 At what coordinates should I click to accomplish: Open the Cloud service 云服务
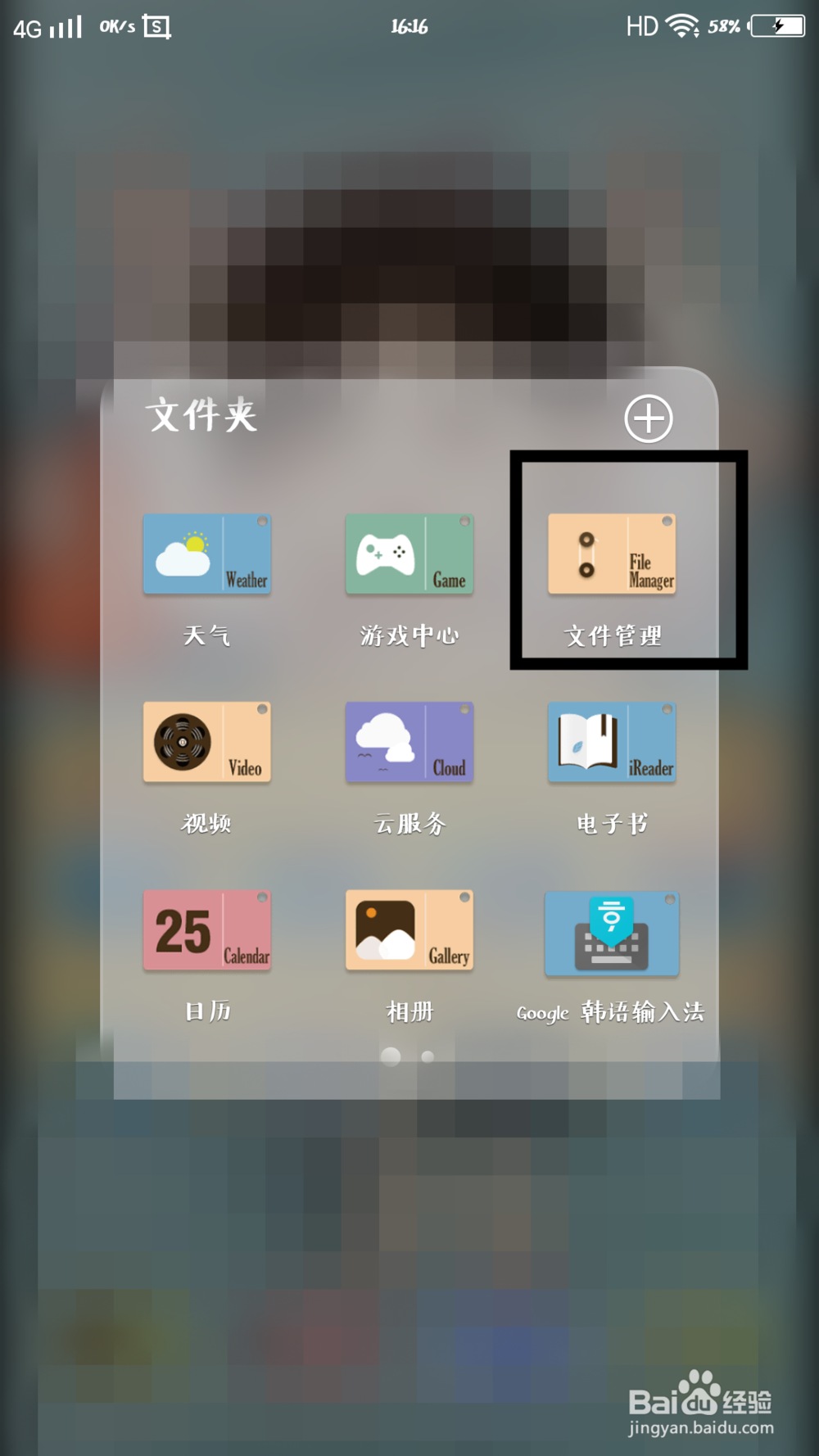(409, 743)
